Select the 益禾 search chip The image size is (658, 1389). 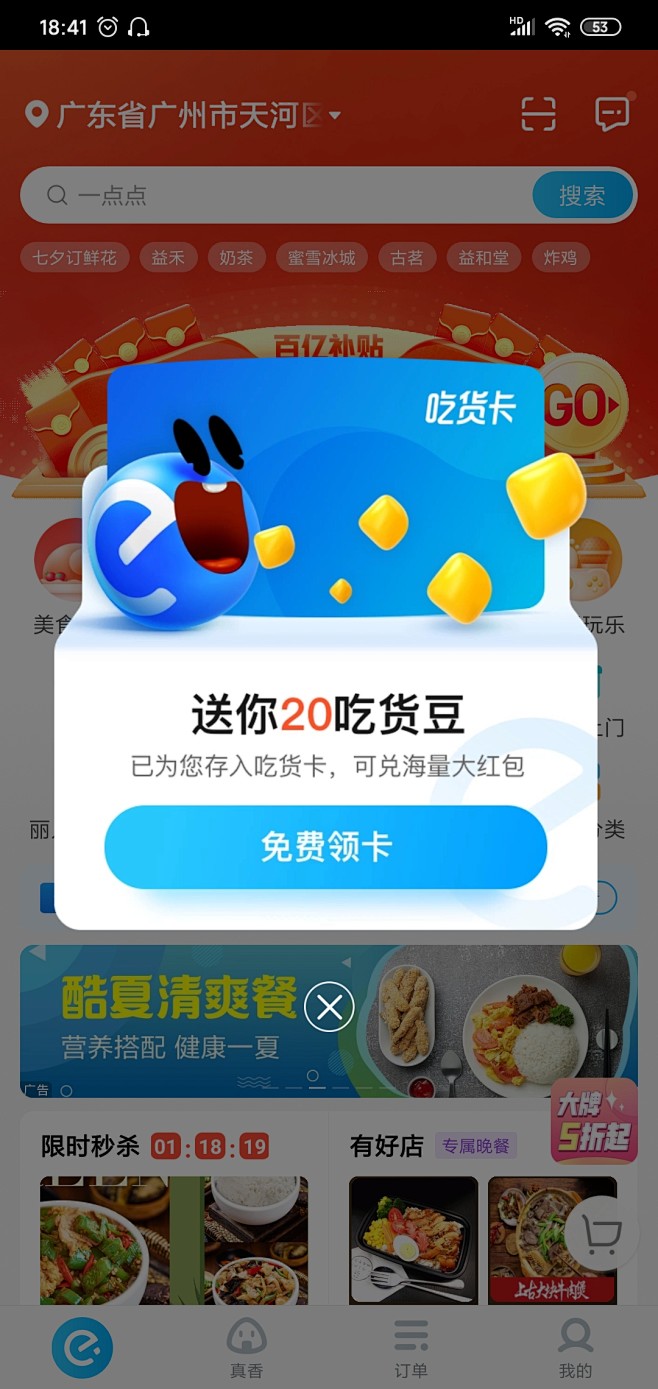[168, 258]
